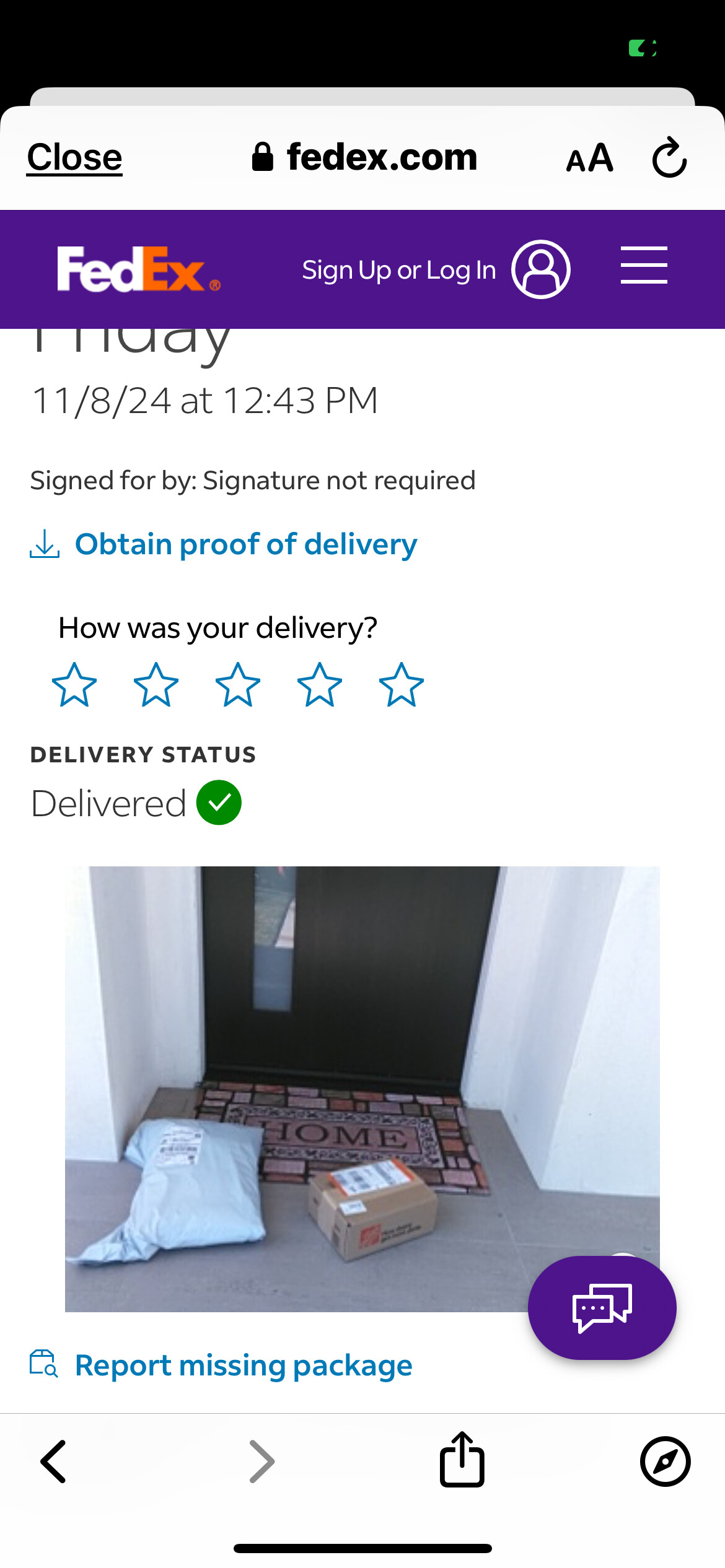
Task: Report missing package
Action: click(x=243, y=1365)
